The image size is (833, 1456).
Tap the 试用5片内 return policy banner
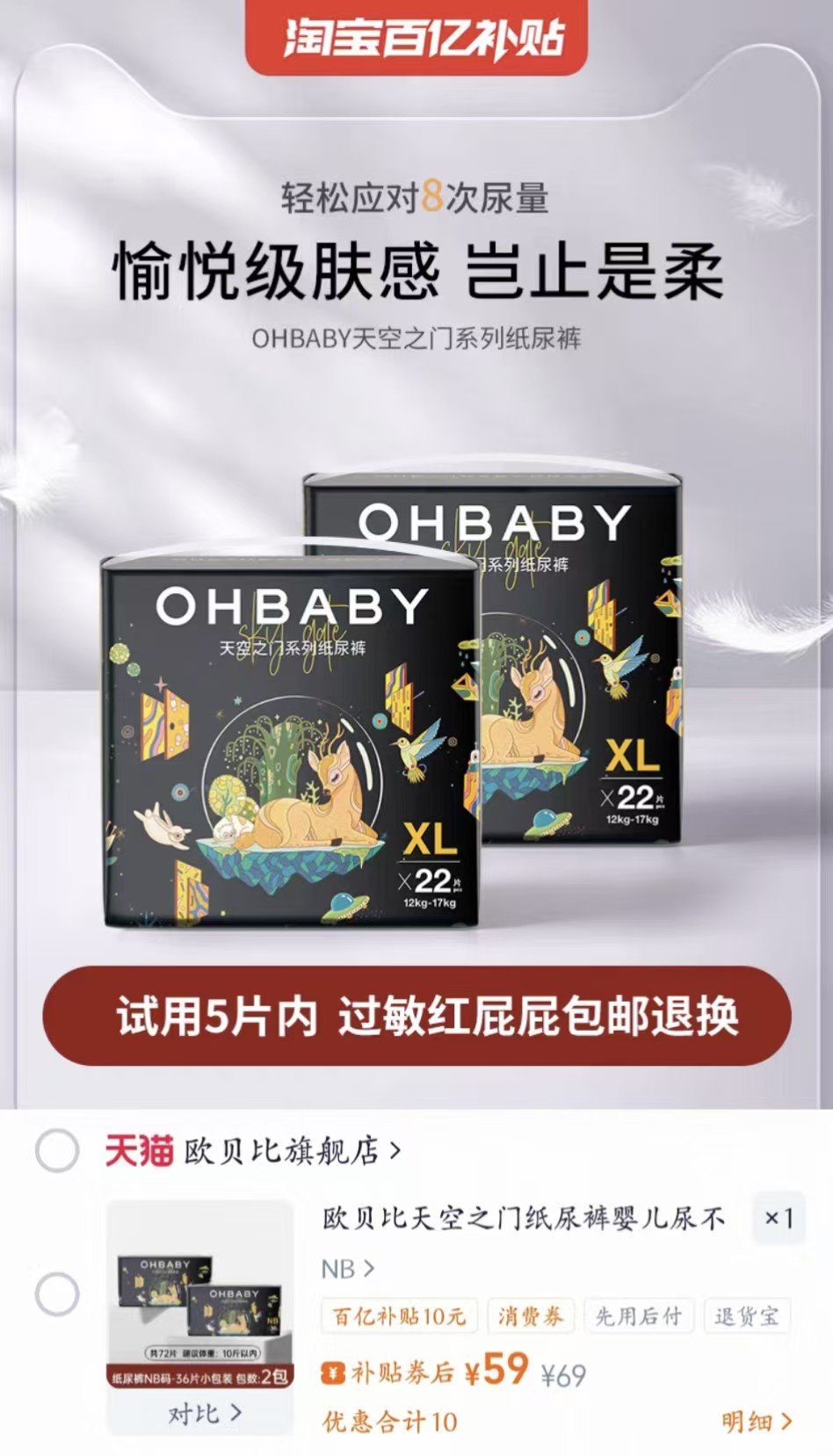pos(416,1014)
